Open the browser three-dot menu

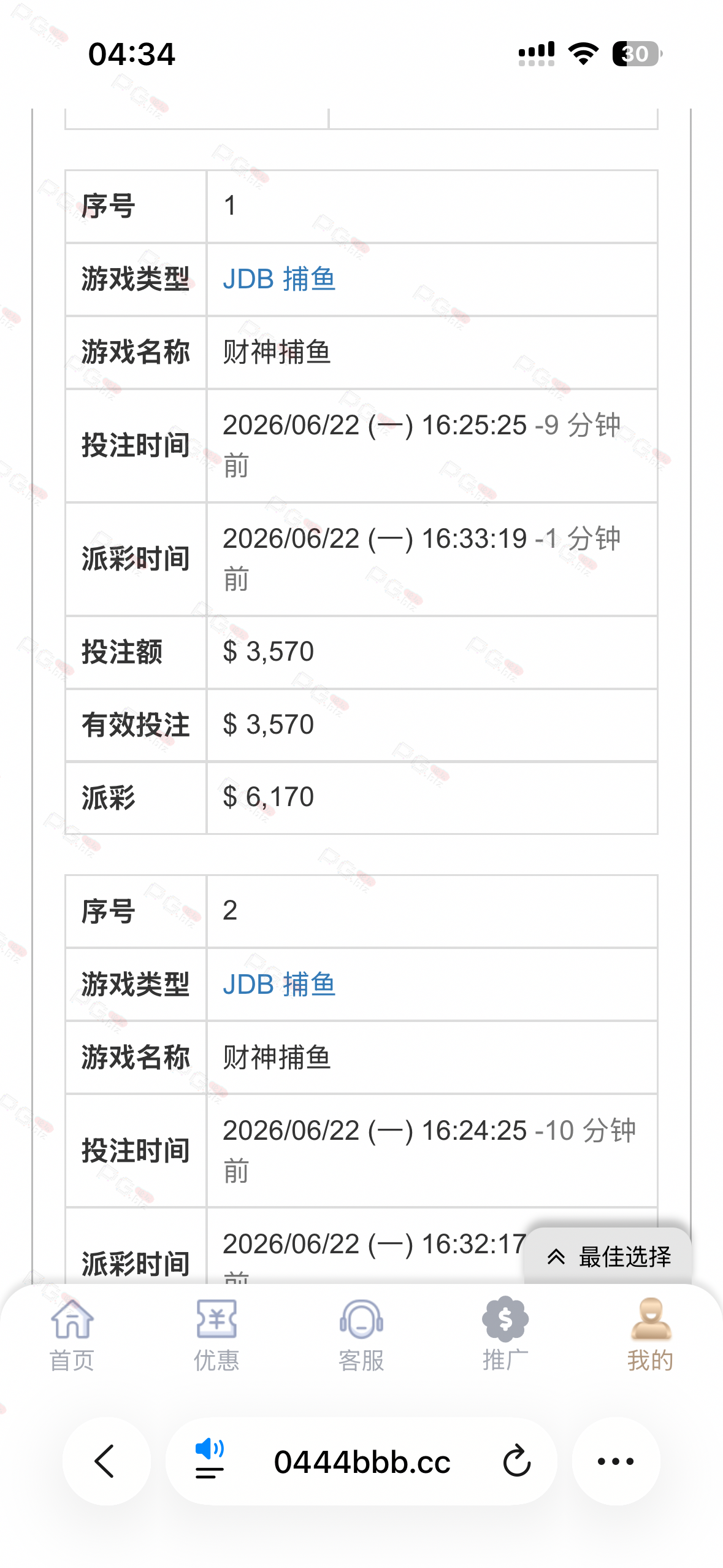click(616, 1461)
